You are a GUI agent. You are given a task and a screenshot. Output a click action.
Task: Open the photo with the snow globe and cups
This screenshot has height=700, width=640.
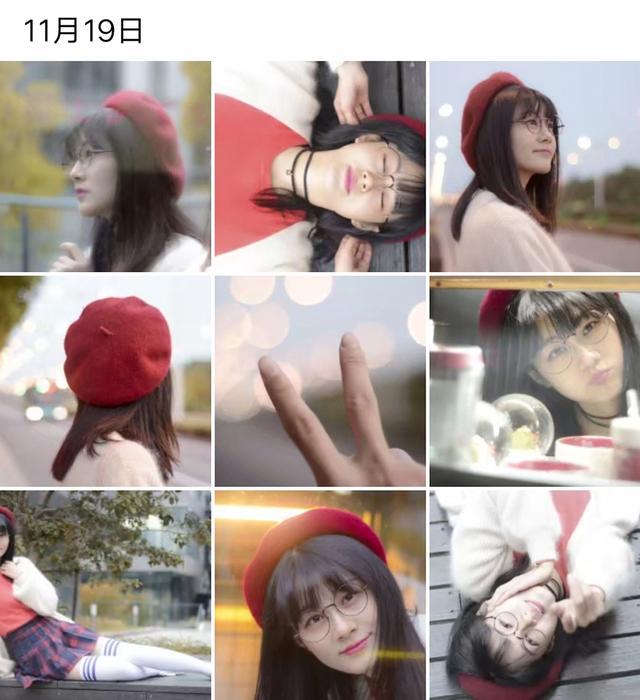pyautogui.click(x=535, y=381)
